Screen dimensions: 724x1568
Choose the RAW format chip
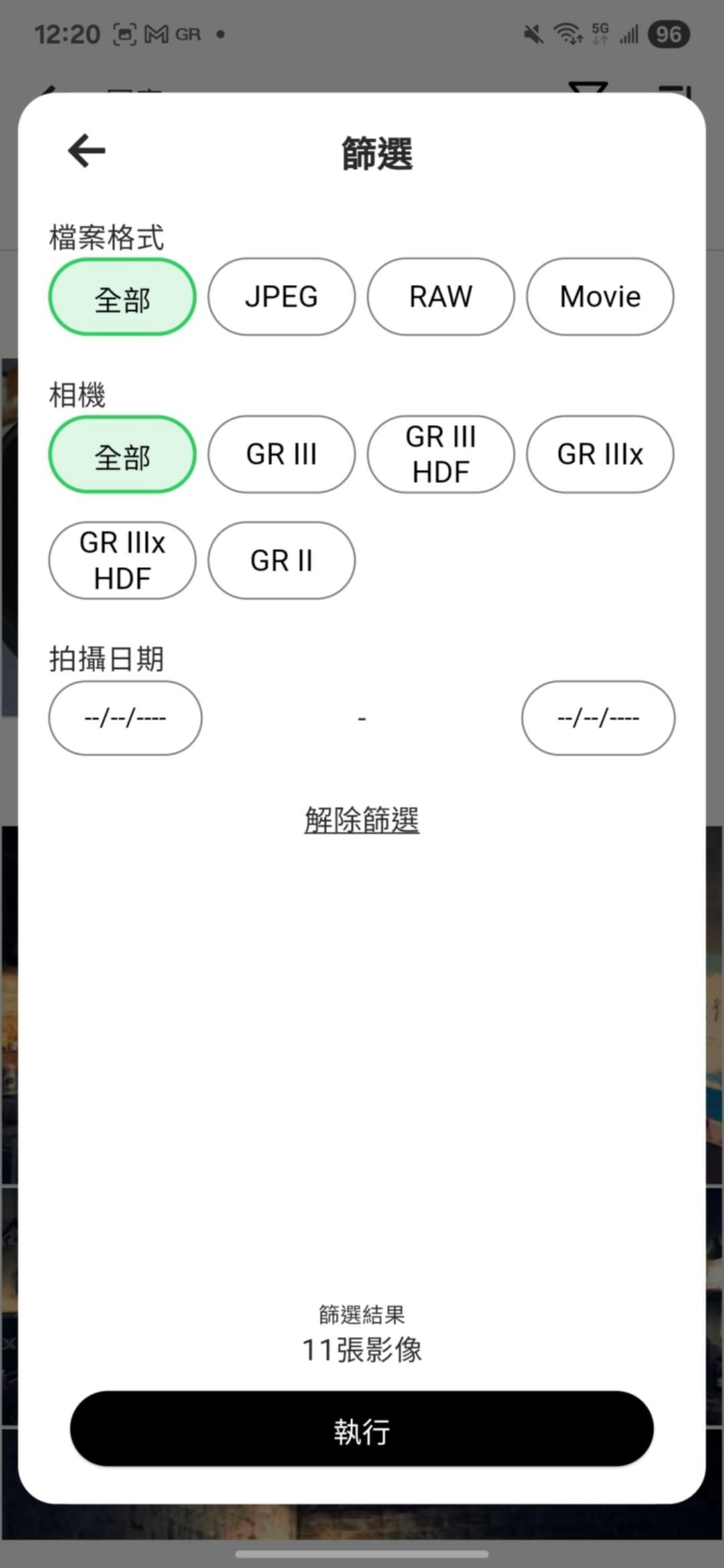[x=440, y=297]
